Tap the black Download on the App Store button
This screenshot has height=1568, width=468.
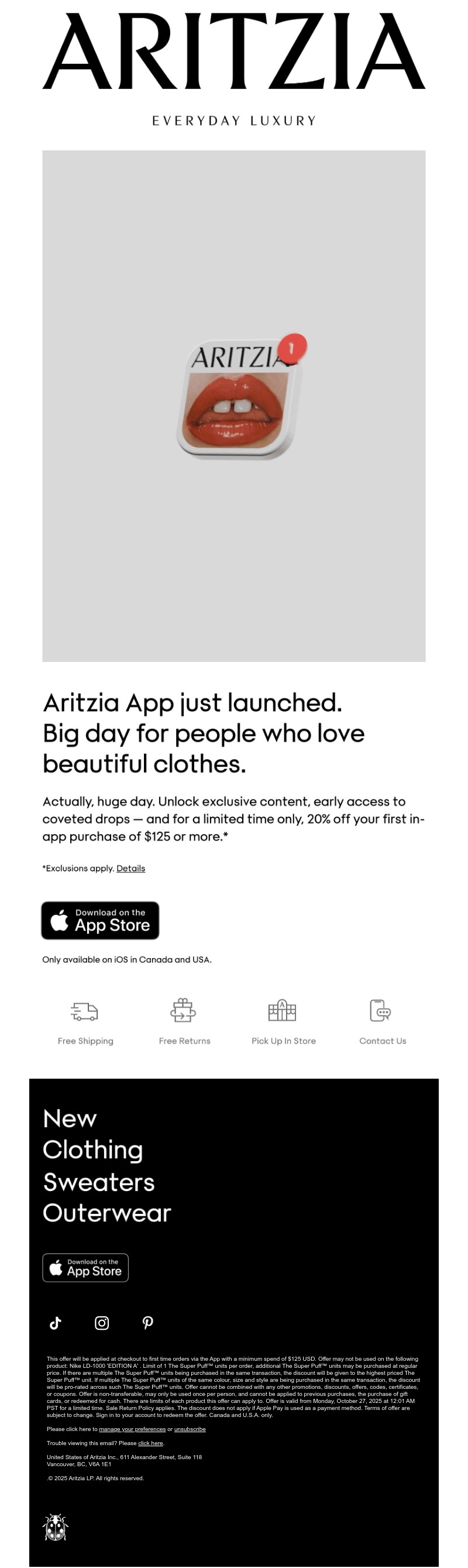click(101, 919)
